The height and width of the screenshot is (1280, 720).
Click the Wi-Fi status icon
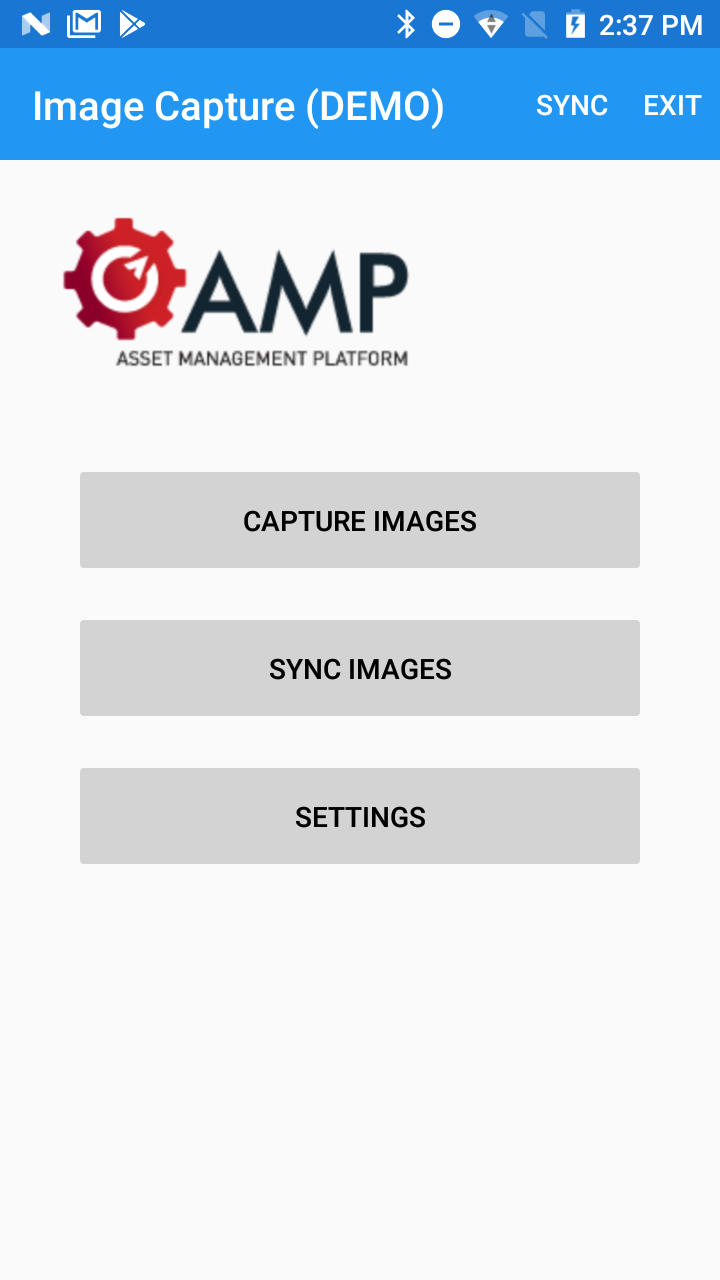tap(492, 22)
